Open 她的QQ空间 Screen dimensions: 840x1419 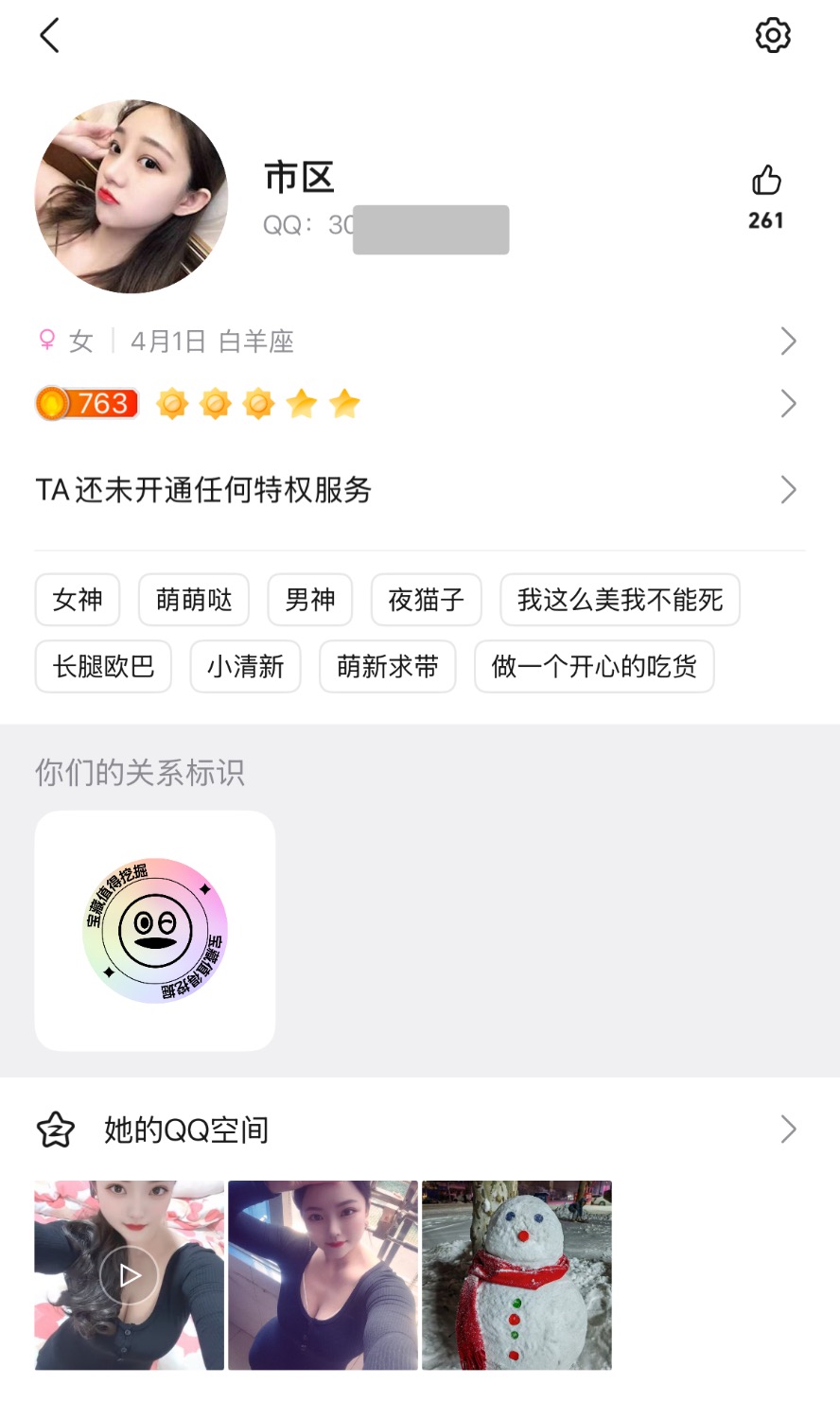416,1130
